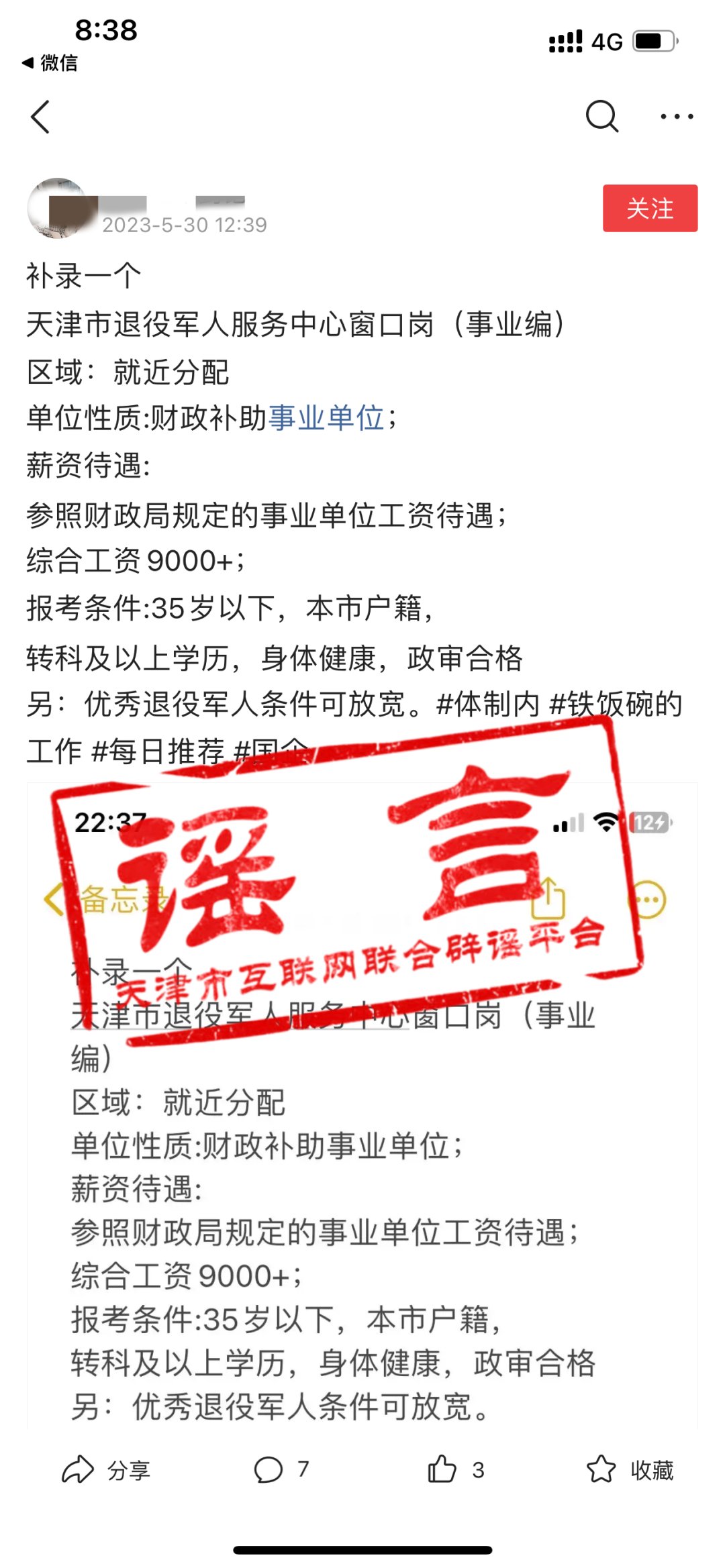Follow the author with the 关注 button
The image size is (725, 1568).
pyautogui.click(x=649, y=208)
